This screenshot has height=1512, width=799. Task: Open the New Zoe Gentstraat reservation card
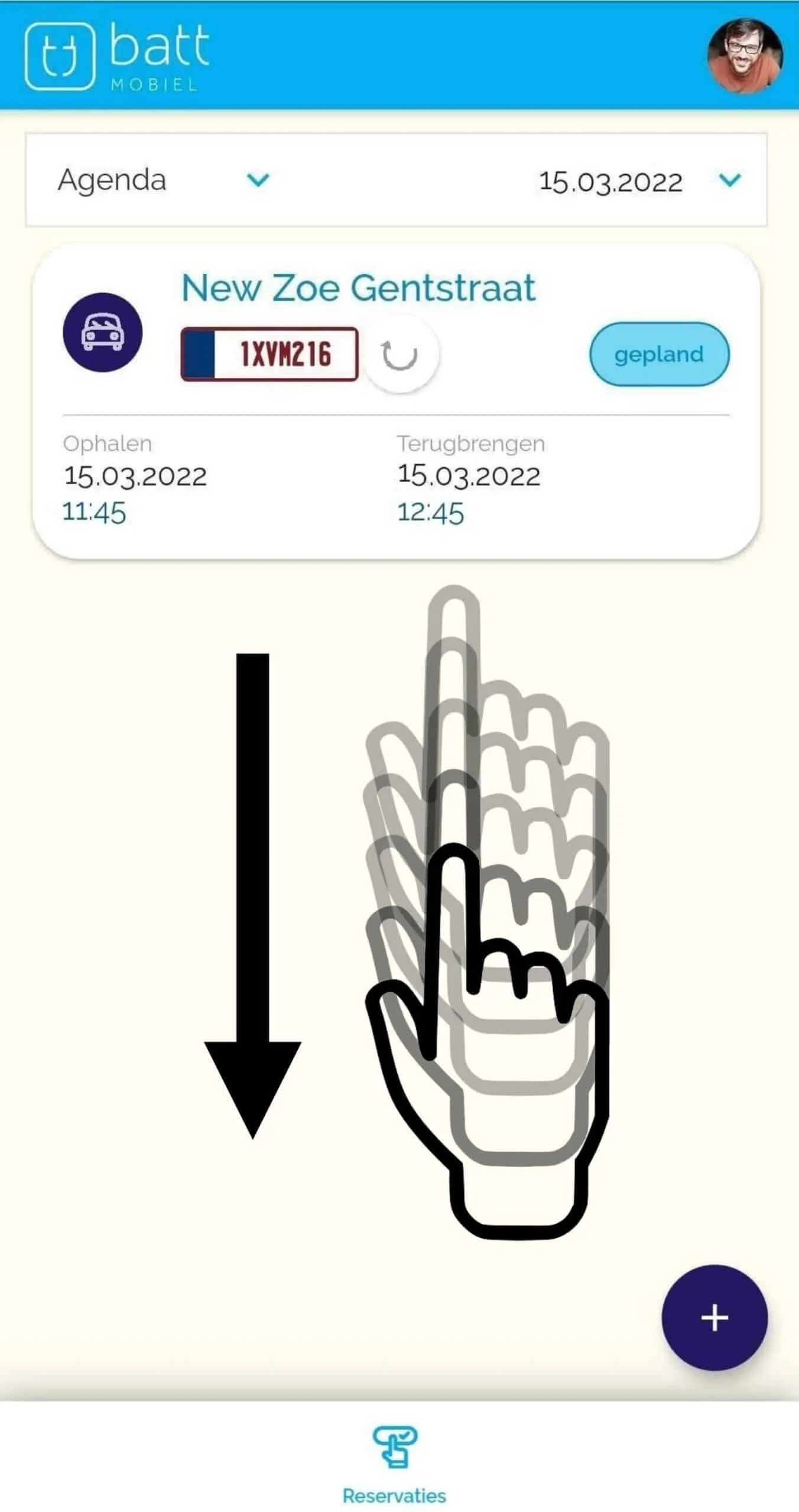tap(358, 288)
